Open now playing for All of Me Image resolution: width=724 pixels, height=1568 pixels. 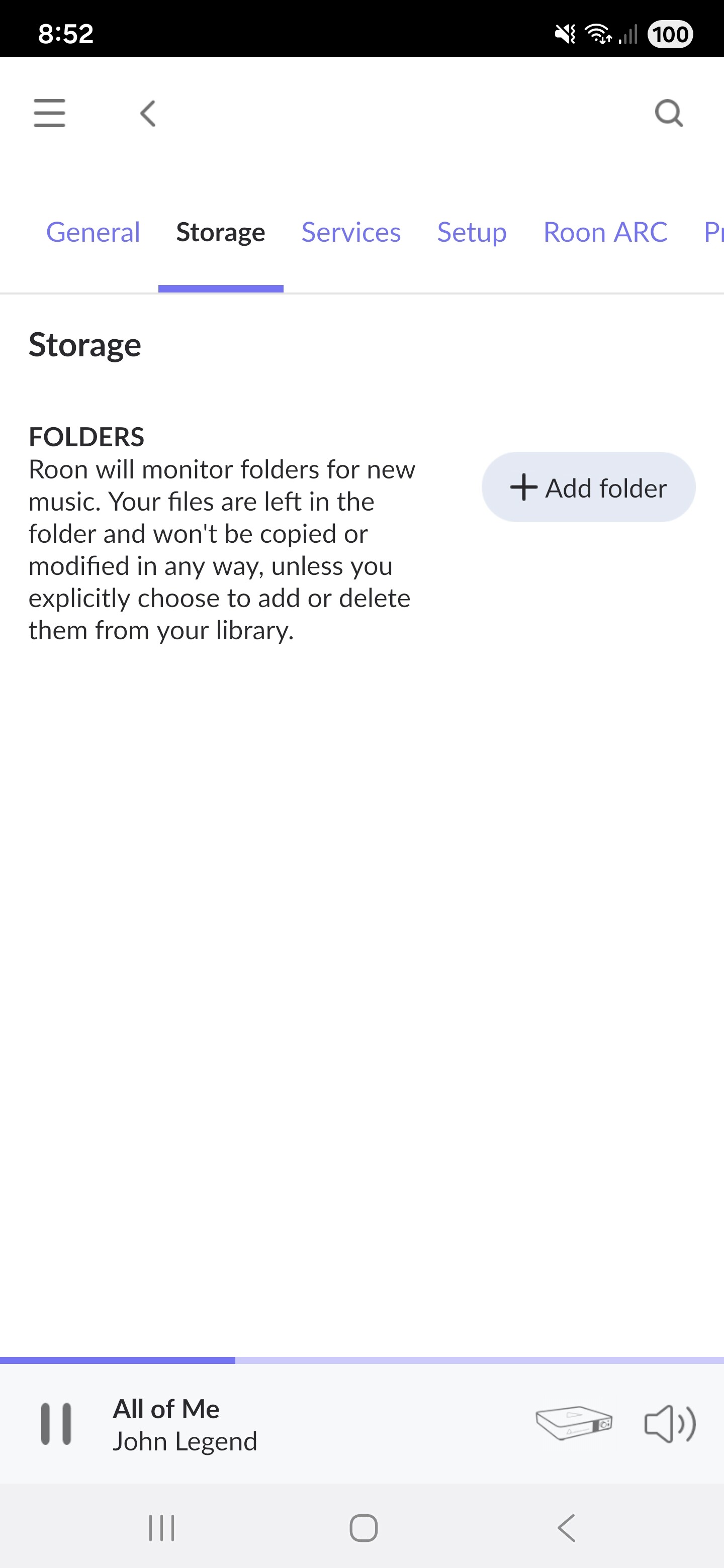(x=185, y=1424)
